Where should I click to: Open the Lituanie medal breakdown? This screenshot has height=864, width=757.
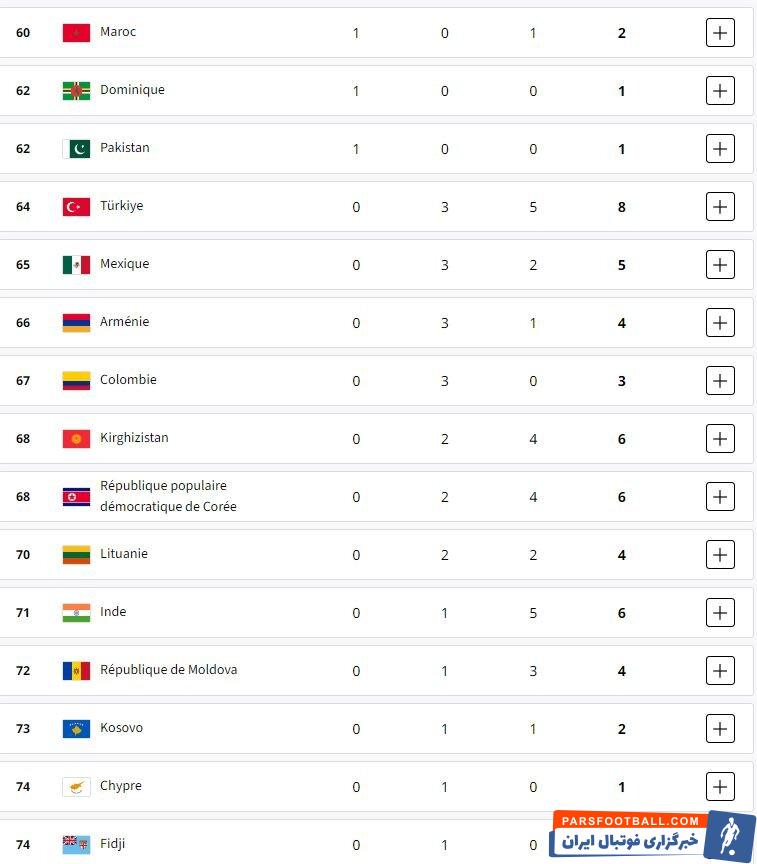(x=720, y=555)
